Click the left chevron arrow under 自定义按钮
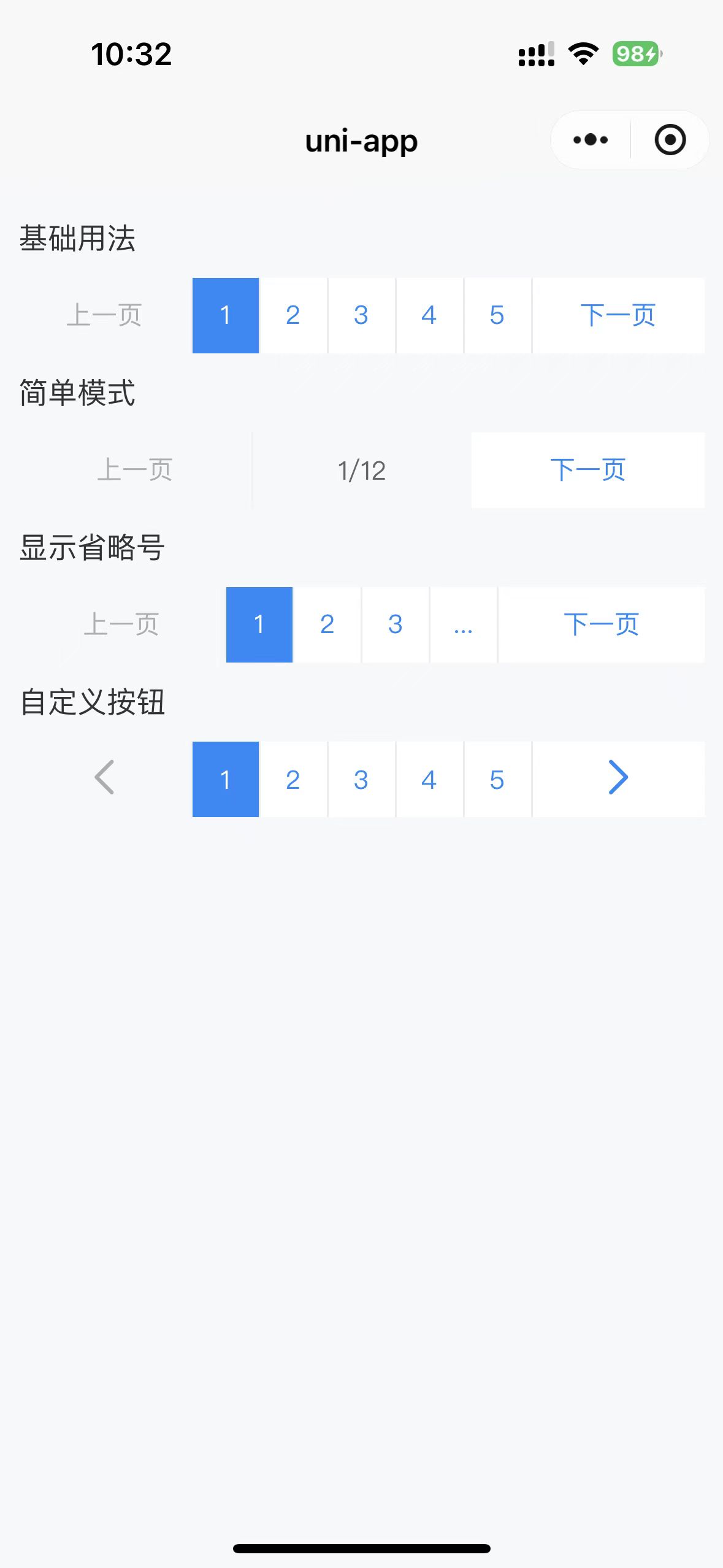723x1568 pixels. (x=104, y=778)
